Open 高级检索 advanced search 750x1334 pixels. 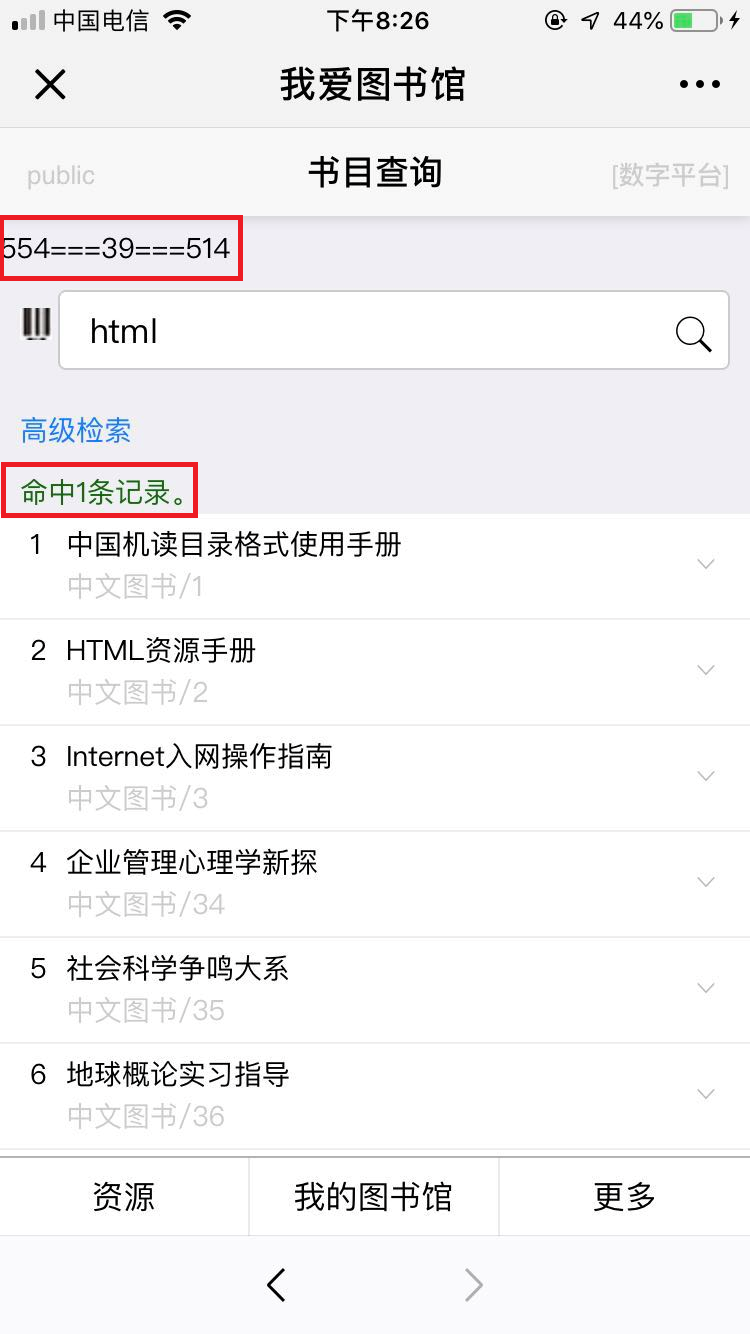tap(76, 431)
